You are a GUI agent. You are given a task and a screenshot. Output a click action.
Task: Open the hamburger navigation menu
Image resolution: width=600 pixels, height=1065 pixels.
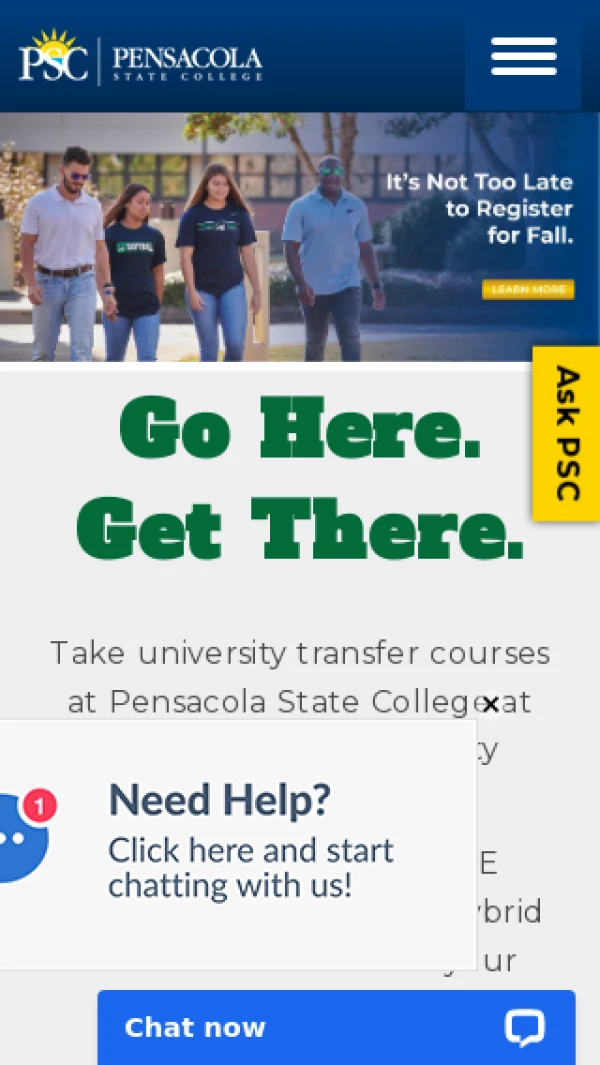(523, 56)
